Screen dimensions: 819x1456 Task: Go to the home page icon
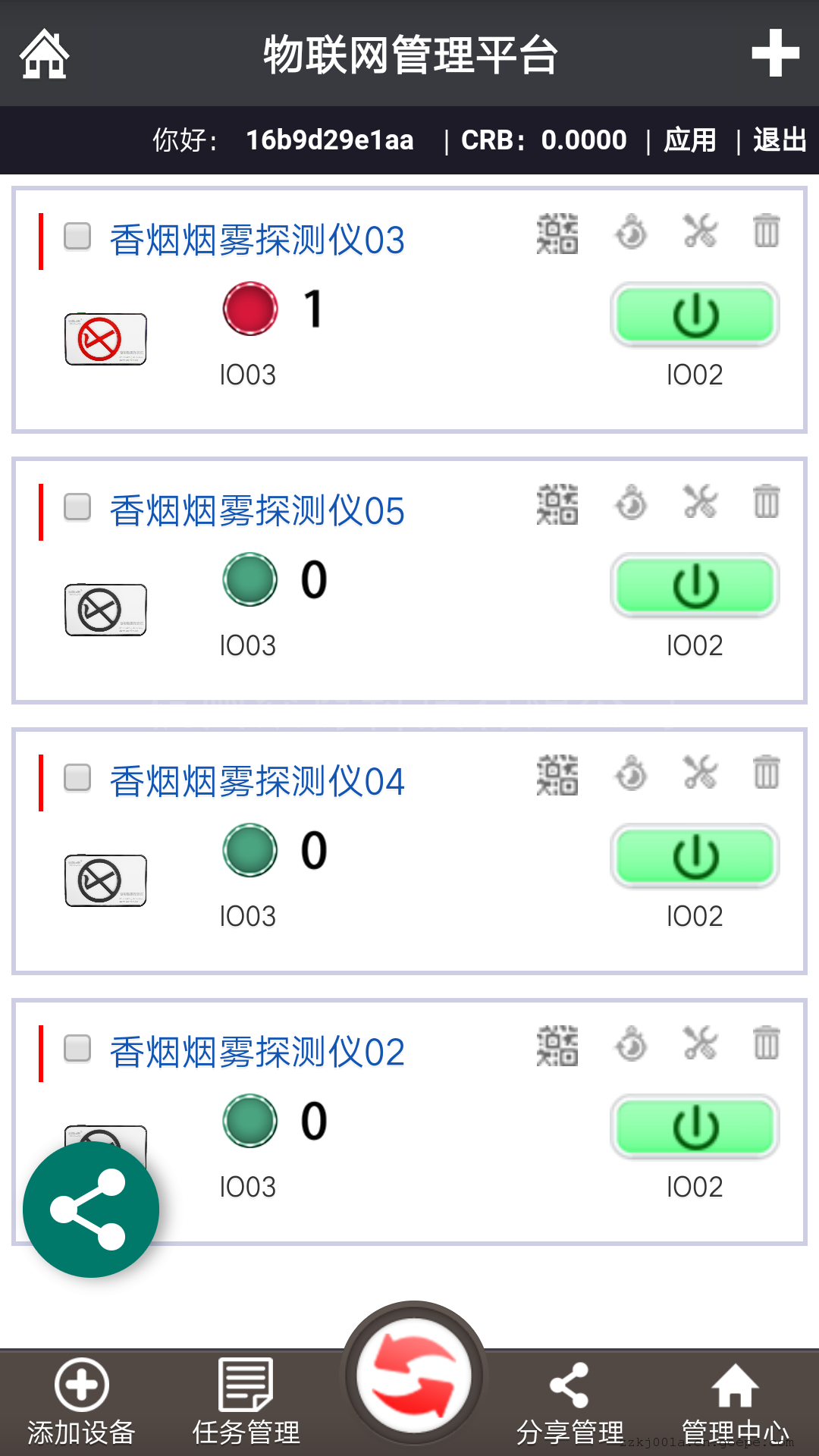coord(44,54)
